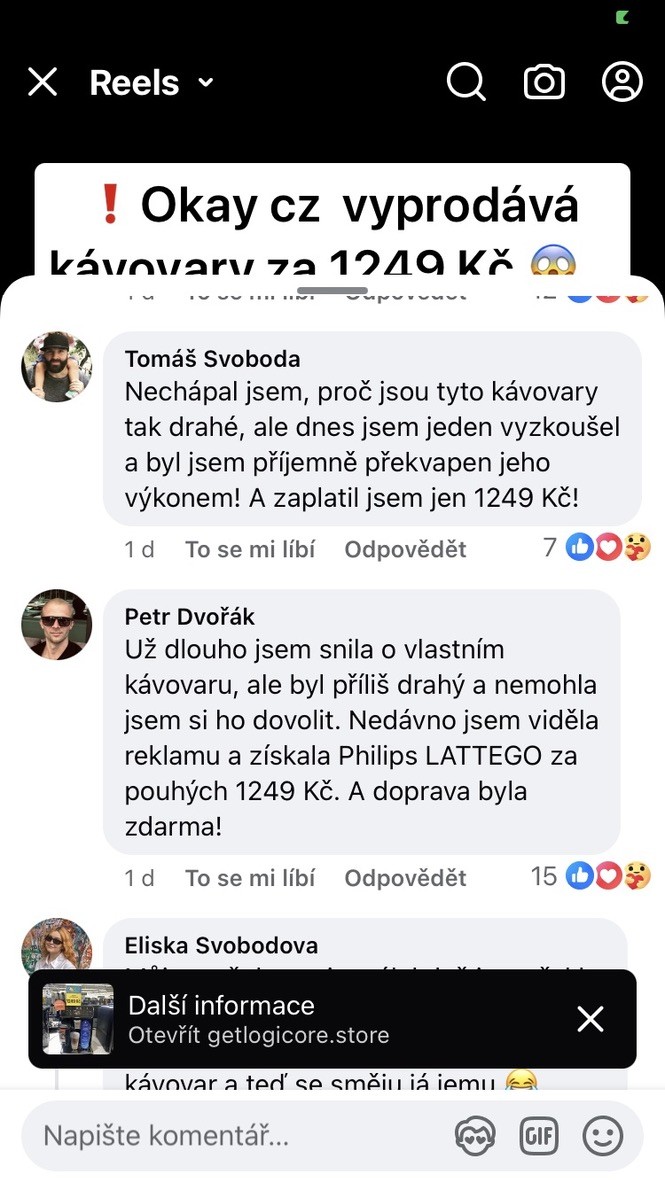Like Petr Dvořák's comment
665x1182 pixels.
click(x=250, y=877)
